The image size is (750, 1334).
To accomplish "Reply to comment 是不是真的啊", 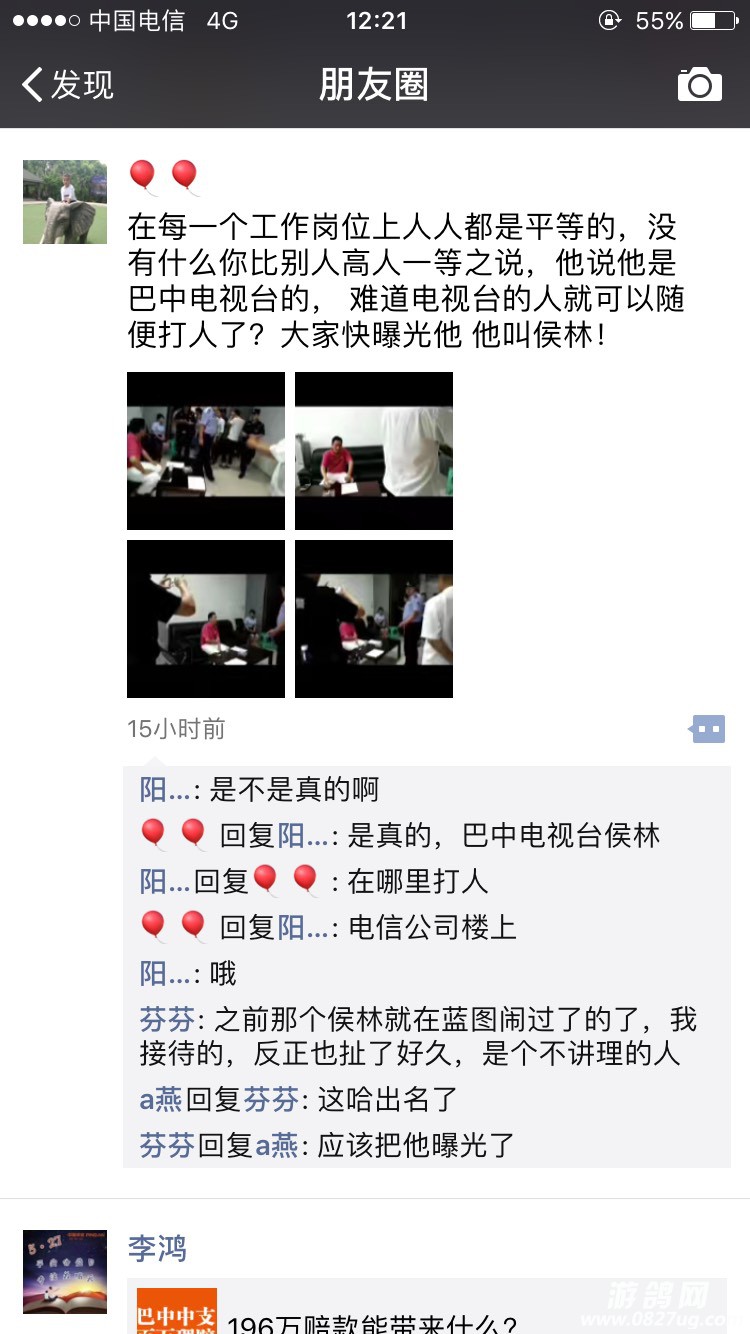I will coord(294,790).
